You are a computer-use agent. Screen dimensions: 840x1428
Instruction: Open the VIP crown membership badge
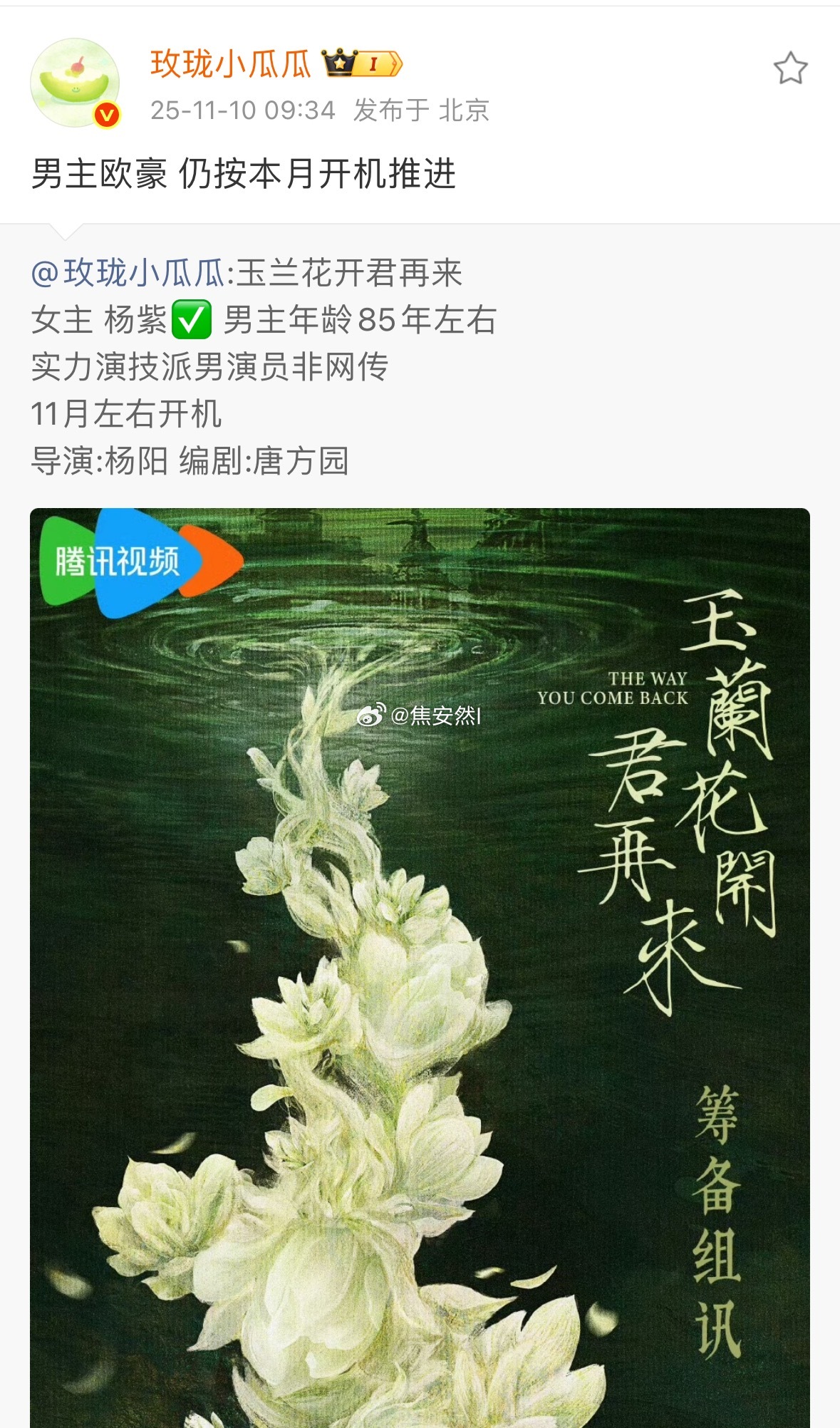point(339,64)
